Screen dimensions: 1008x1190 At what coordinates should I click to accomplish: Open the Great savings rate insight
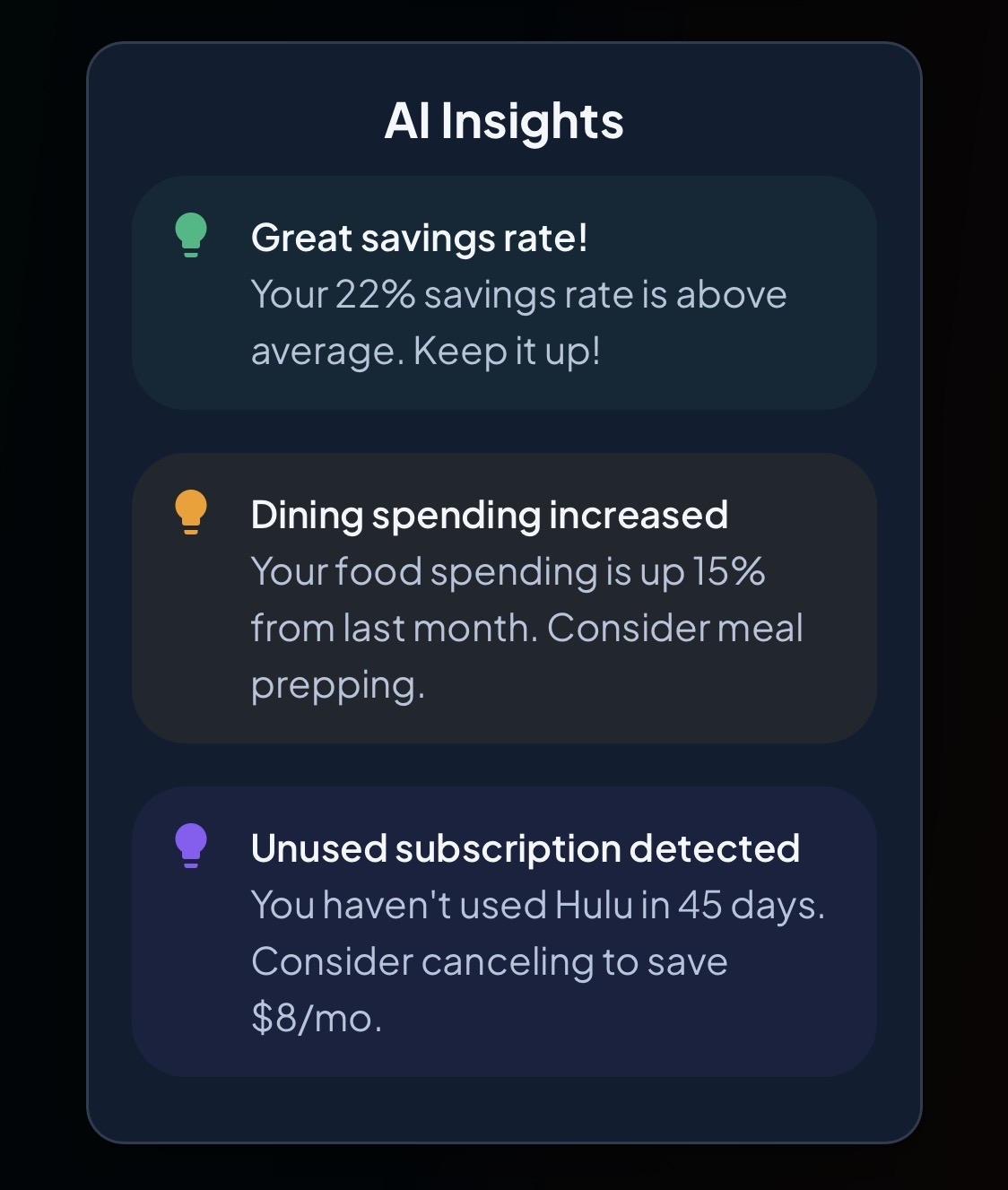504,293
